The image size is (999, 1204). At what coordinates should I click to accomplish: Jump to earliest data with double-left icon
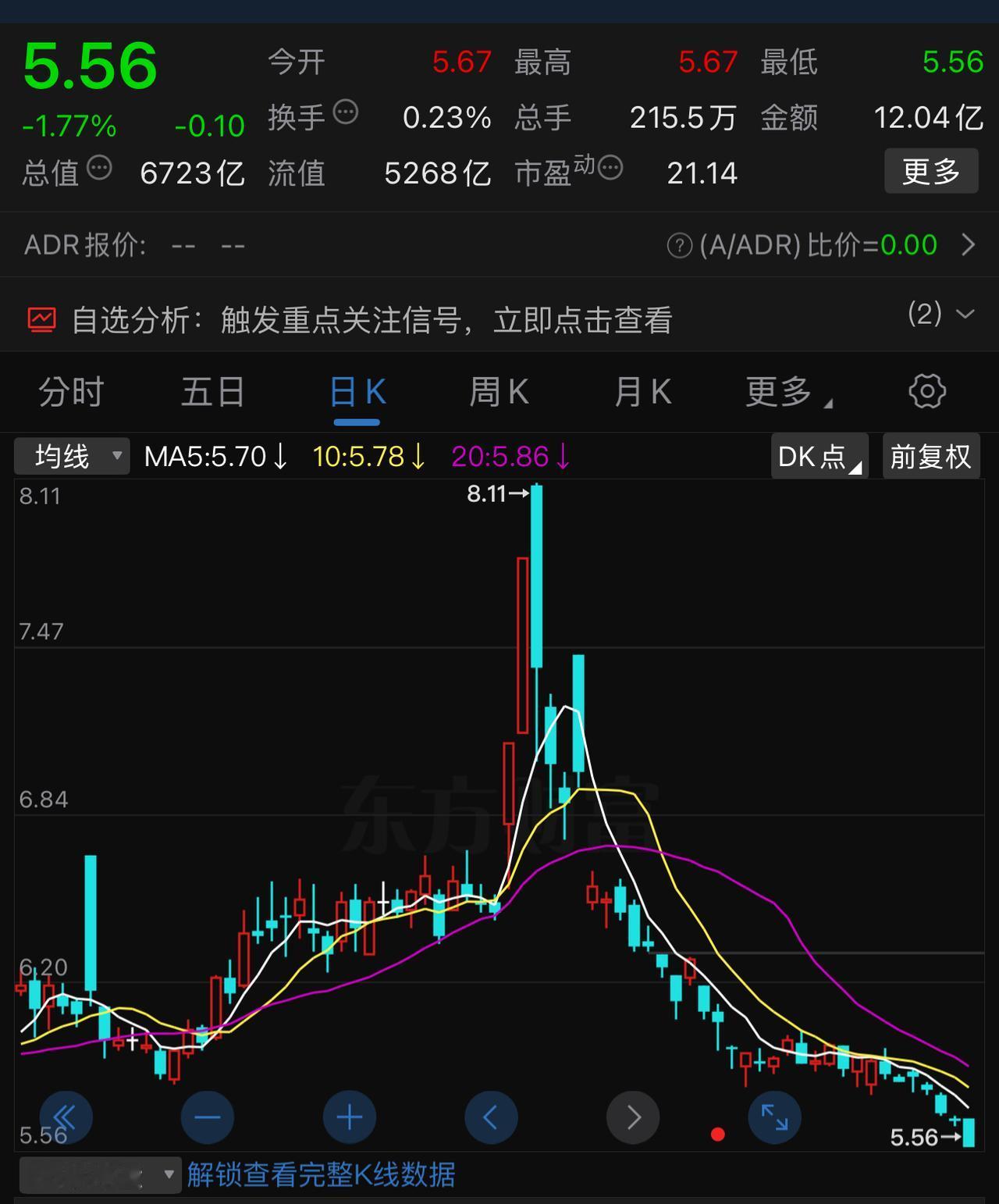[66, 1117]
